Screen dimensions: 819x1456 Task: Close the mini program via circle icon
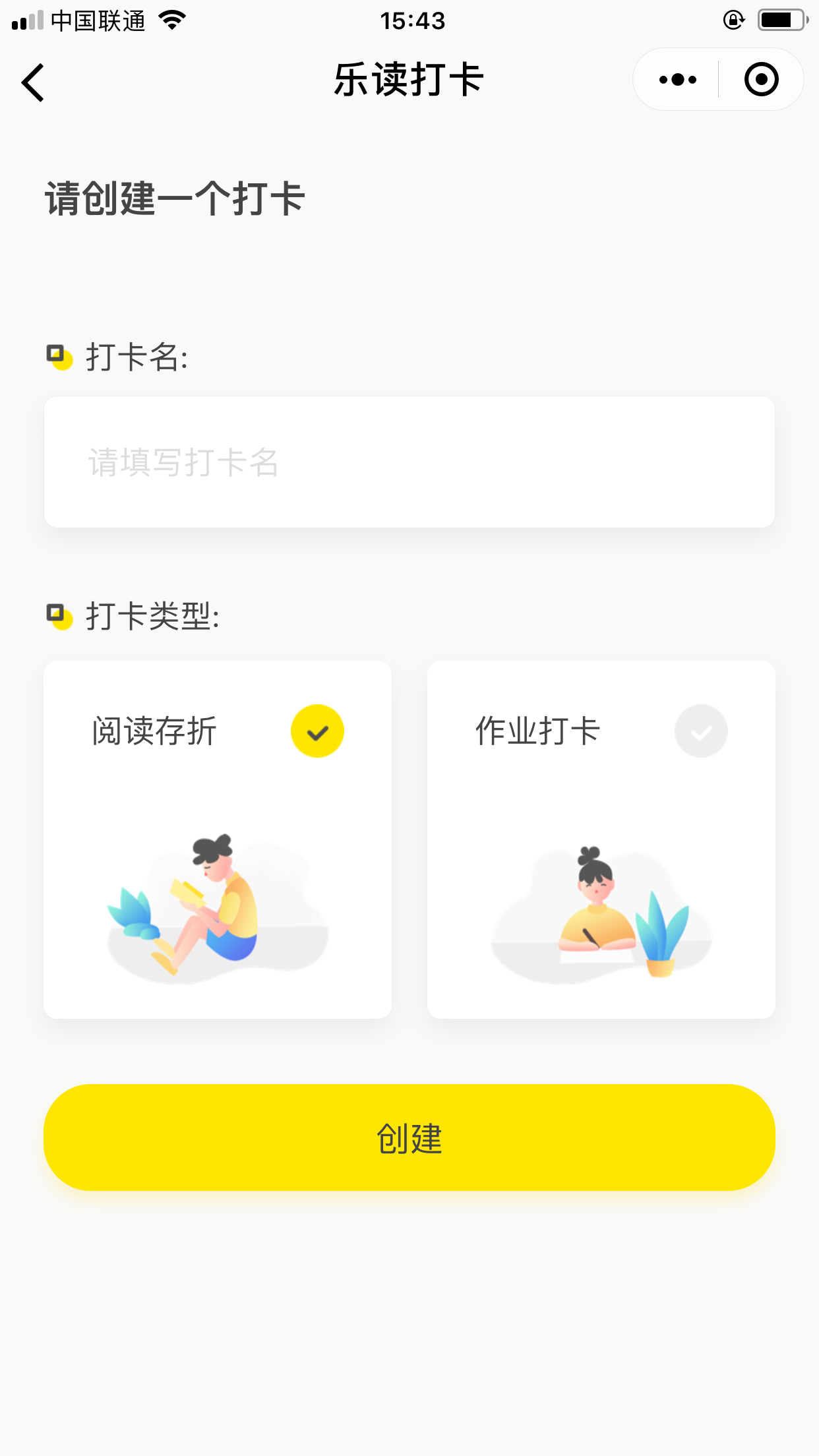pyautogui.click(x=762, y=80)
